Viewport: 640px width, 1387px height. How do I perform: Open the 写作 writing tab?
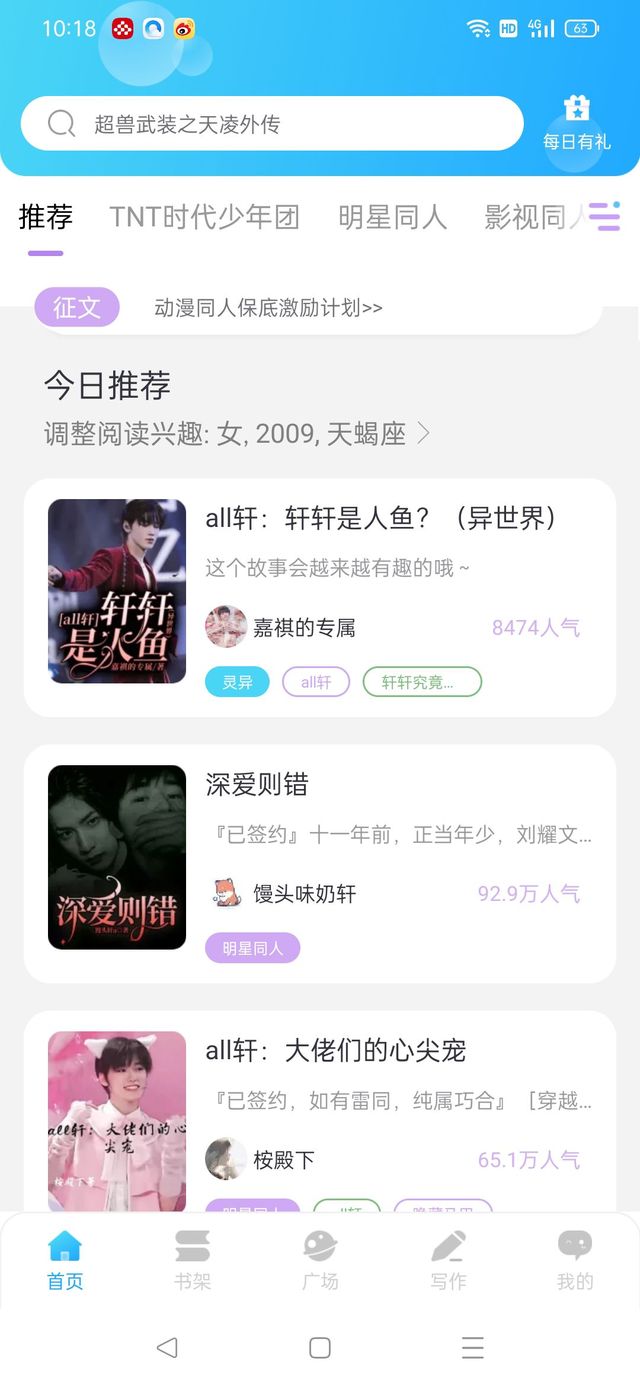pyautogui.click(x=448, y=1260)
